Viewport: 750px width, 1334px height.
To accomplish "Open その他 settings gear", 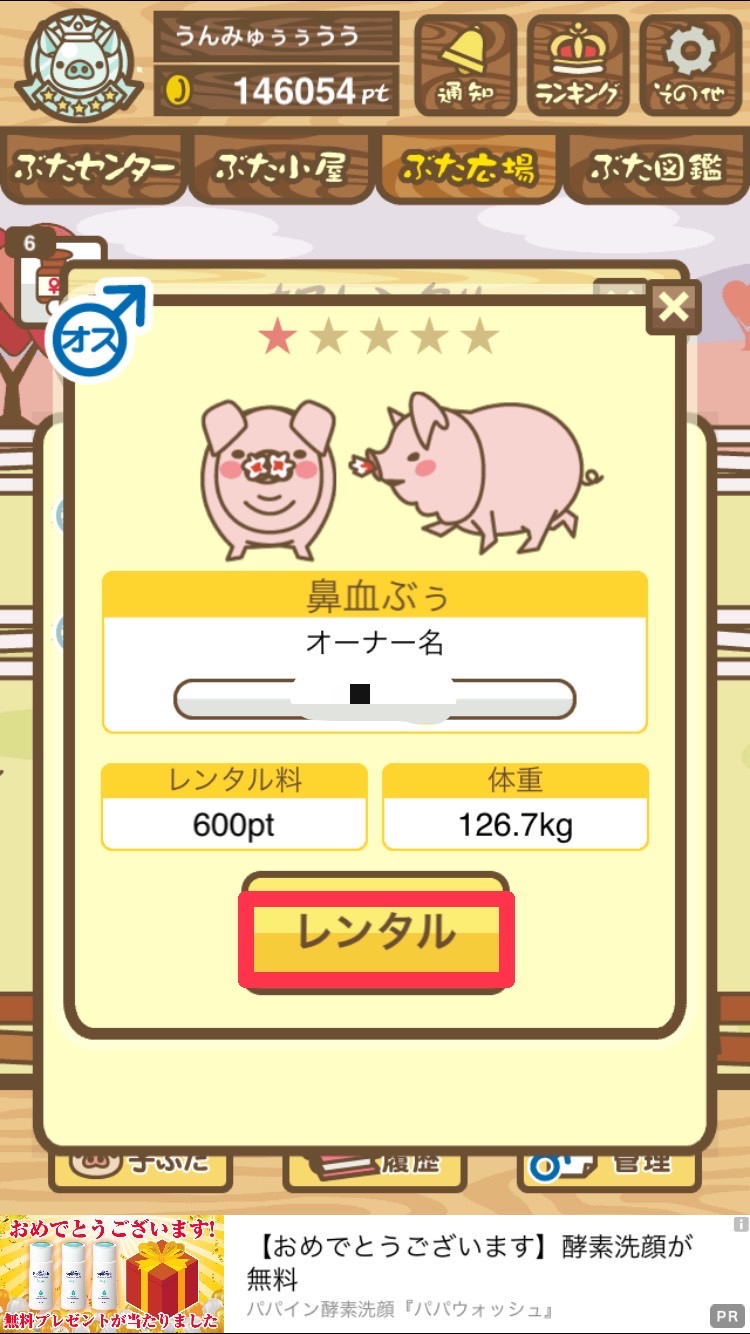I will 690,65.
